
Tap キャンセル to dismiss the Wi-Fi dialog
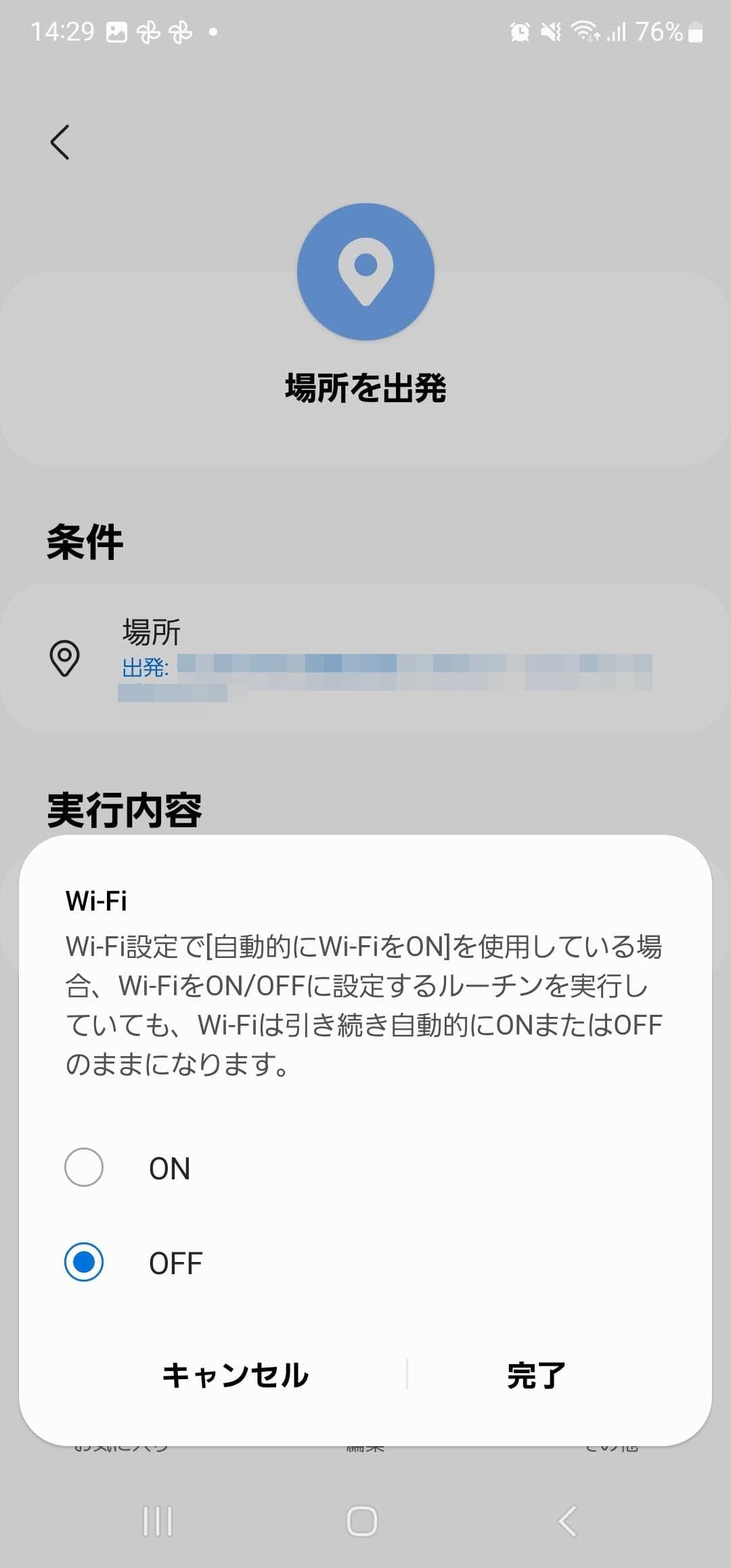click(235, 1374)
